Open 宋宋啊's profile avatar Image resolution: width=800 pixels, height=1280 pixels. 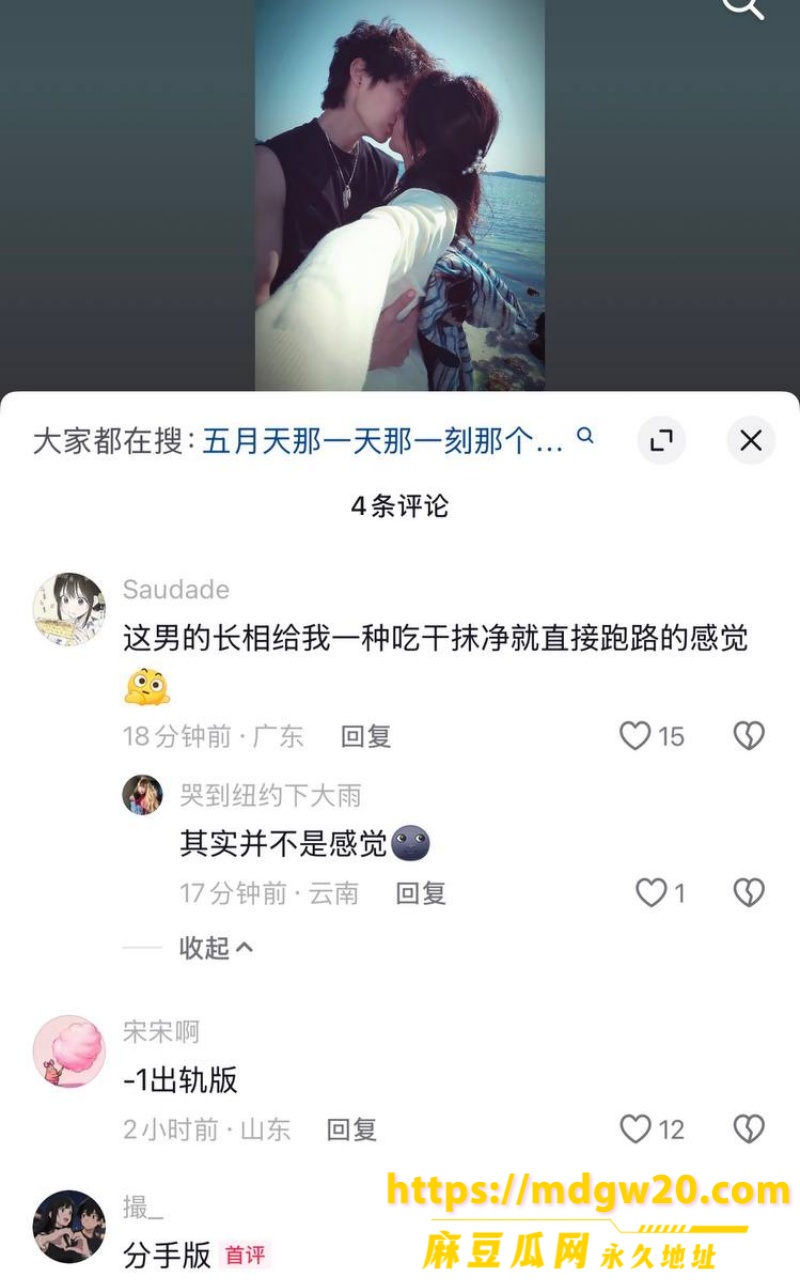69,1051
